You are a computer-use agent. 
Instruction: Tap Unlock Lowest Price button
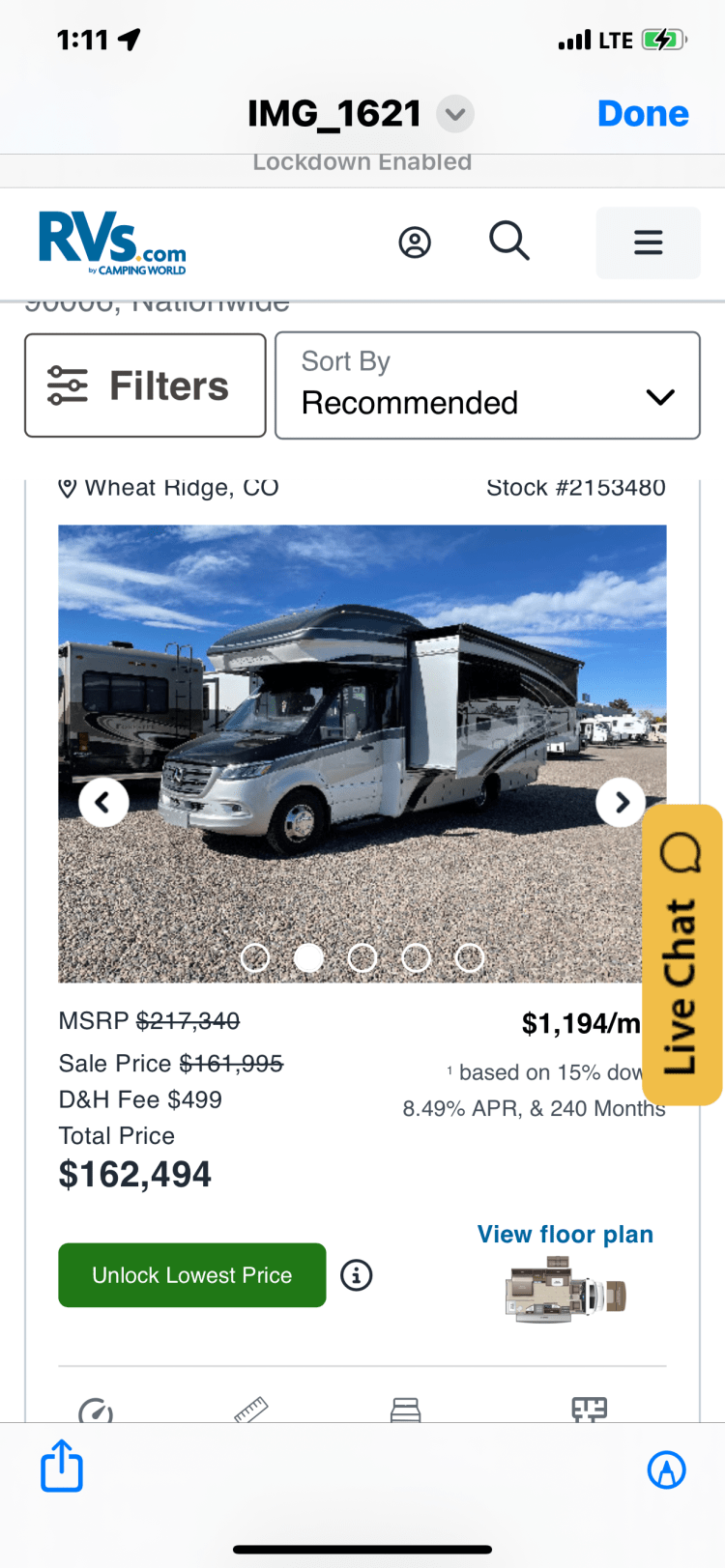point(192,1275)
